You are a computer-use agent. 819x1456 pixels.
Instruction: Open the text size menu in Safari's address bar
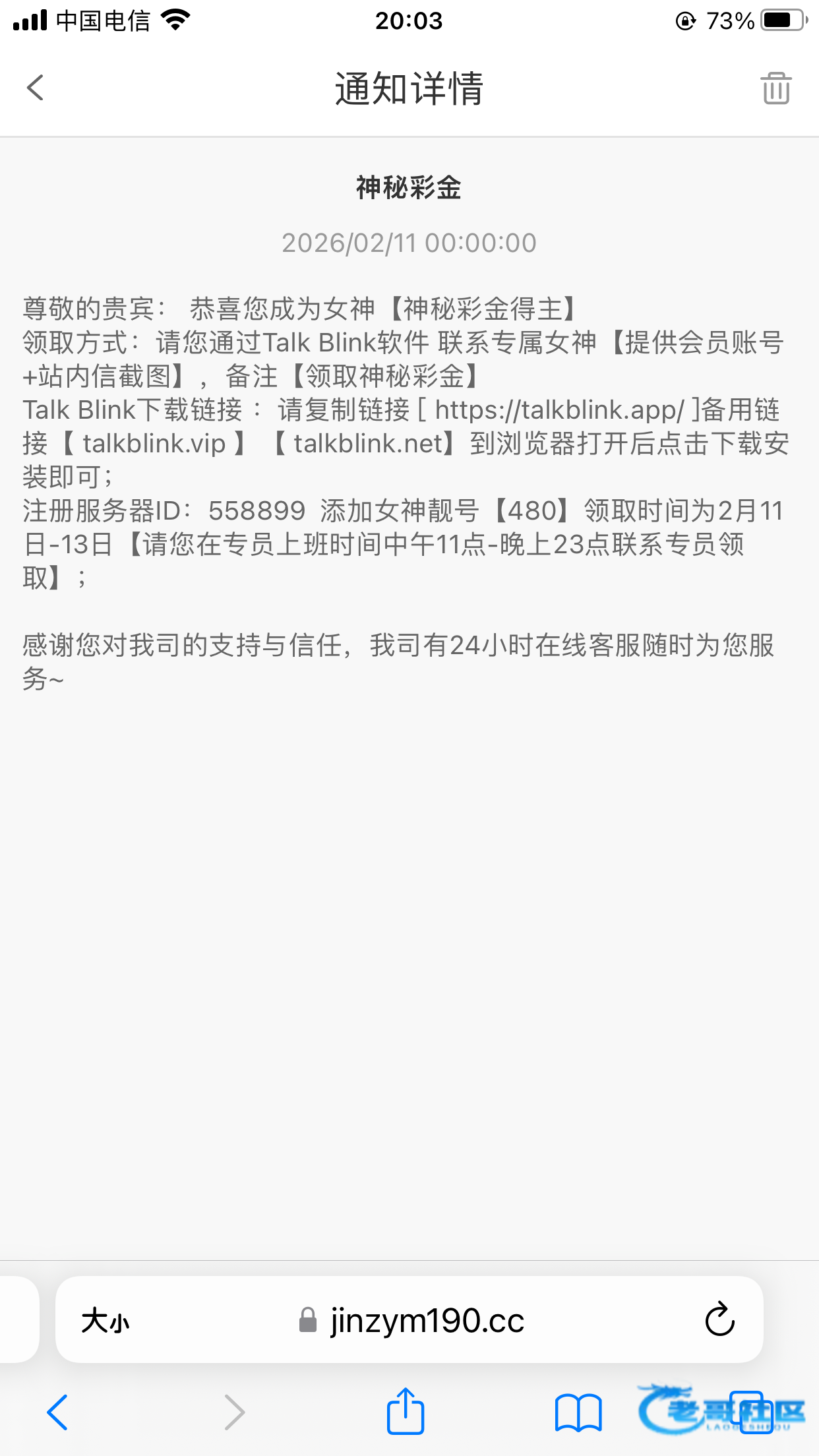tap(106, 1321)
